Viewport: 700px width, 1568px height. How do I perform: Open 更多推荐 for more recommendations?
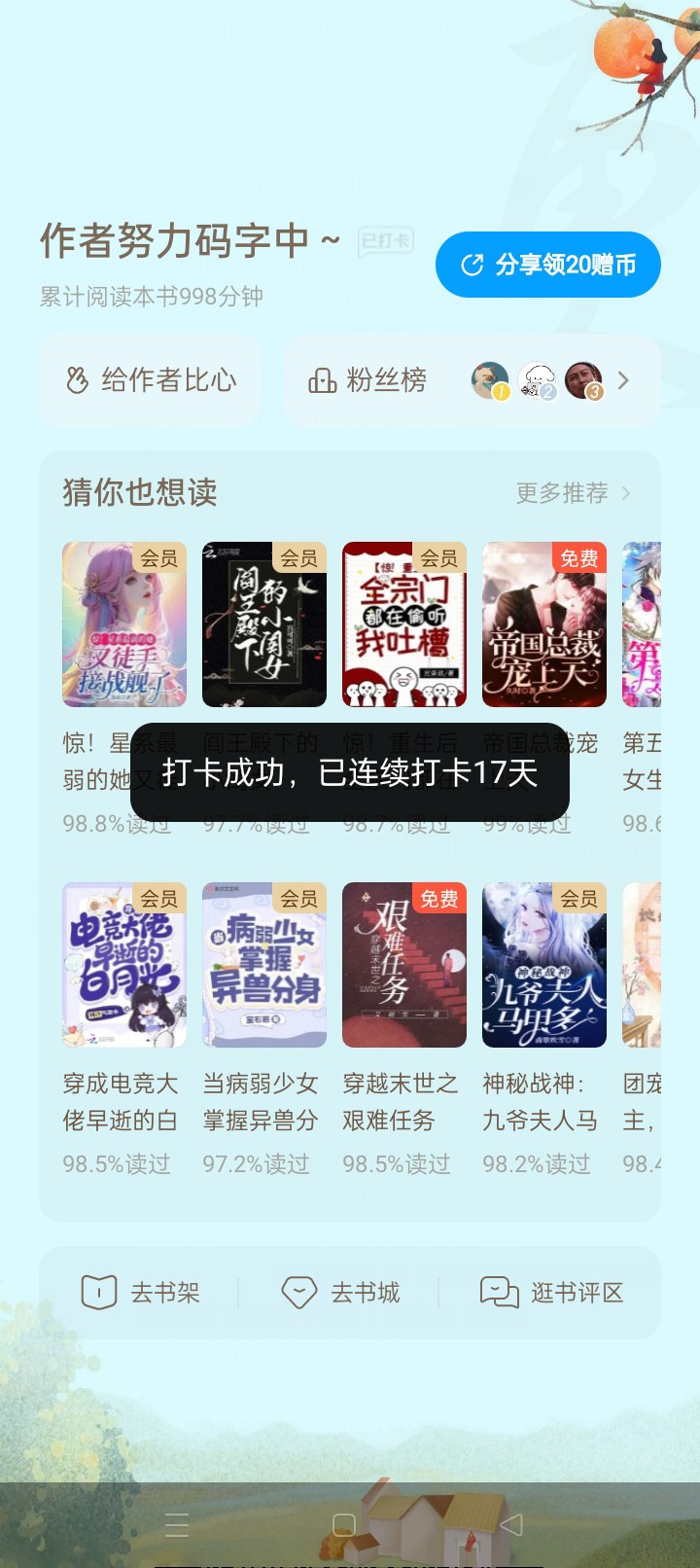click(573, 493)
